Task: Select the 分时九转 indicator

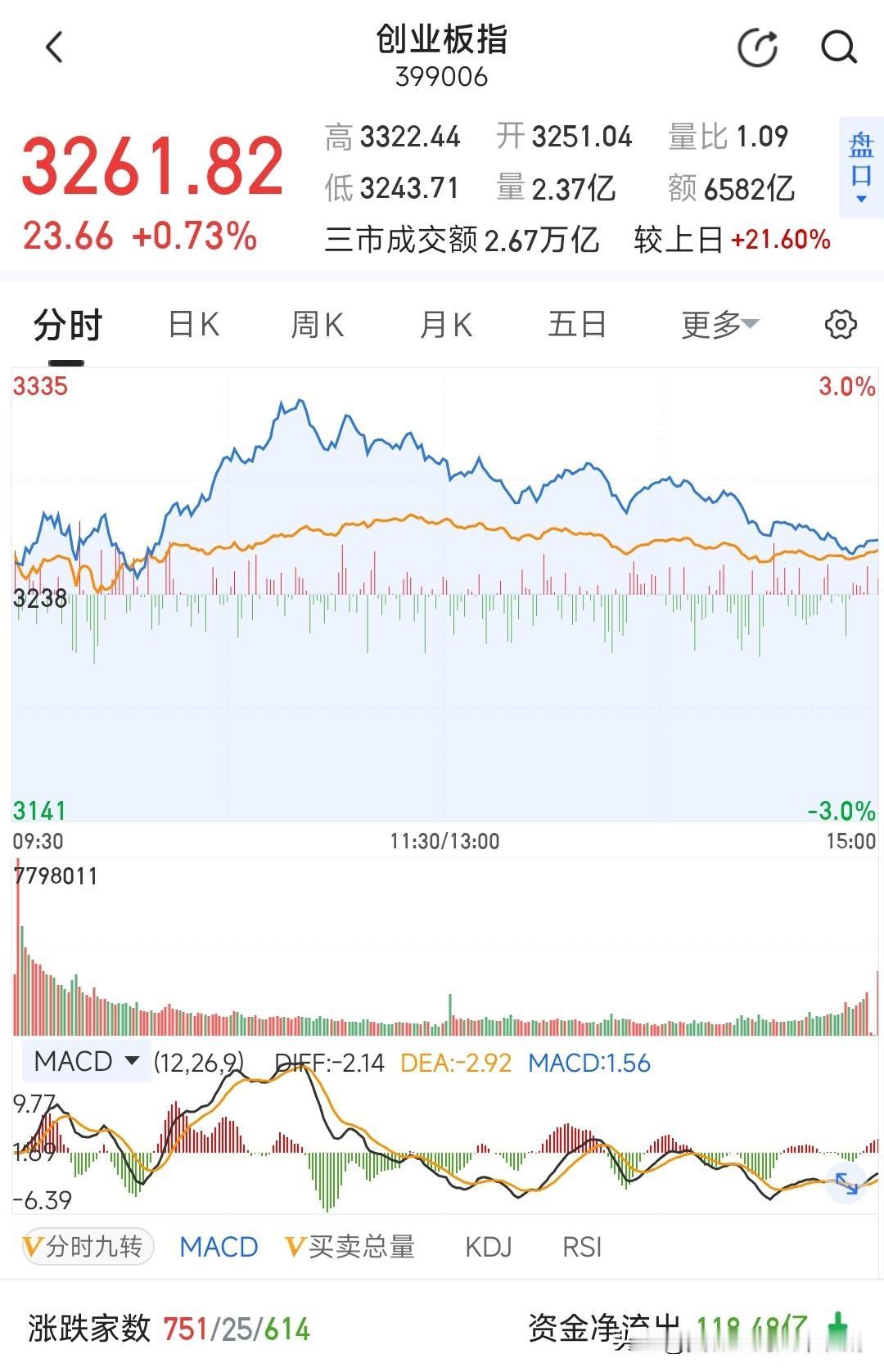Action: [x=88, y=1247]
